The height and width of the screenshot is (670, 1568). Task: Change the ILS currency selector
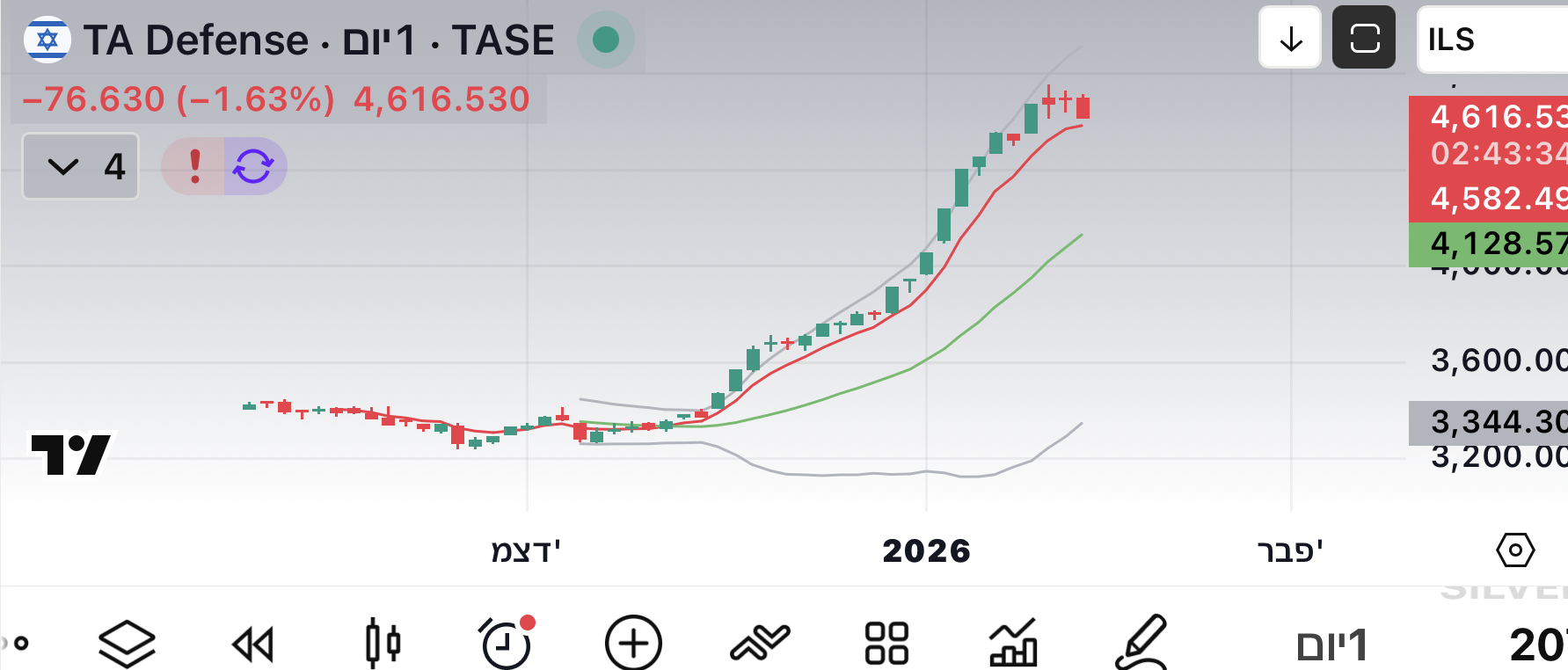pyautogui.click(x=1491, y=40)
